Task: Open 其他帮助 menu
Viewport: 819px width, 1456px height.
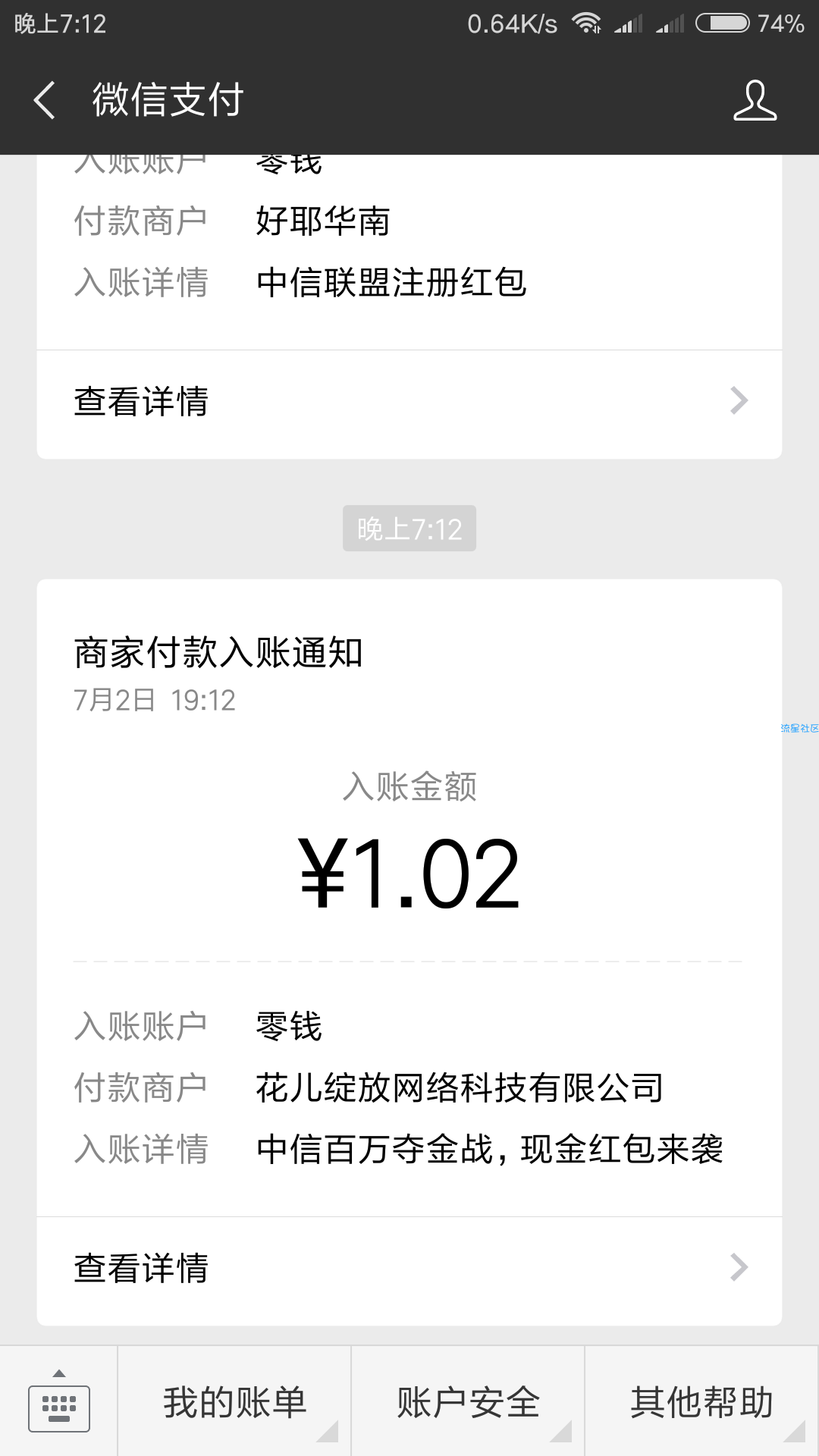Action: [701, 1401]
